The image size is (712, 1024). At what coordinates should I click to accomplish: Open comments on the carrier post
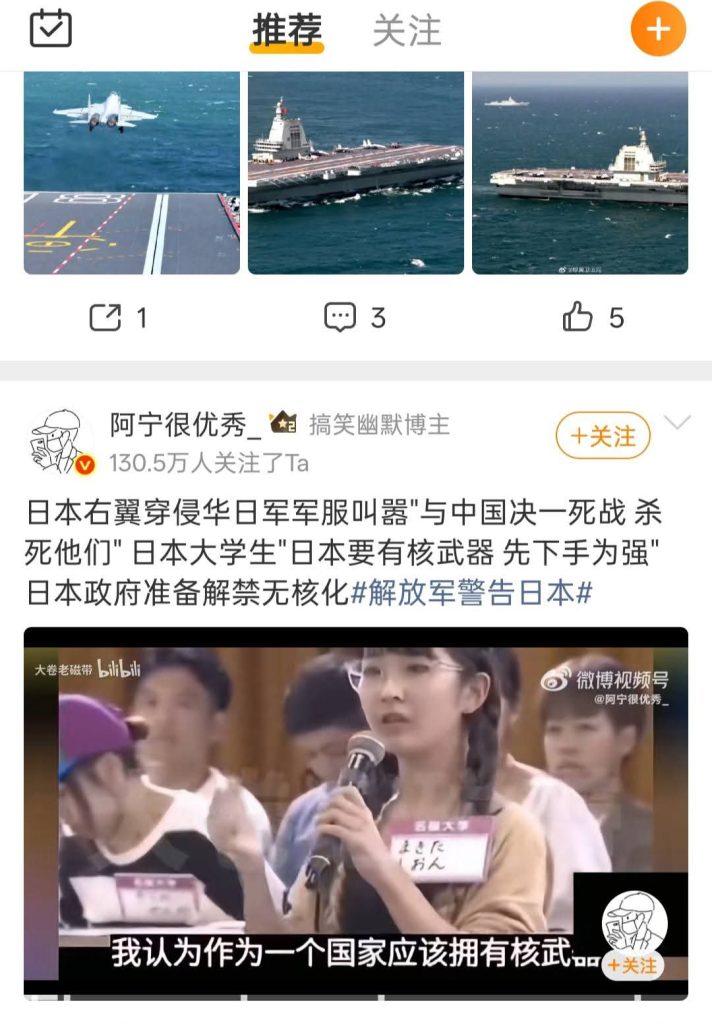click(355, 318)
